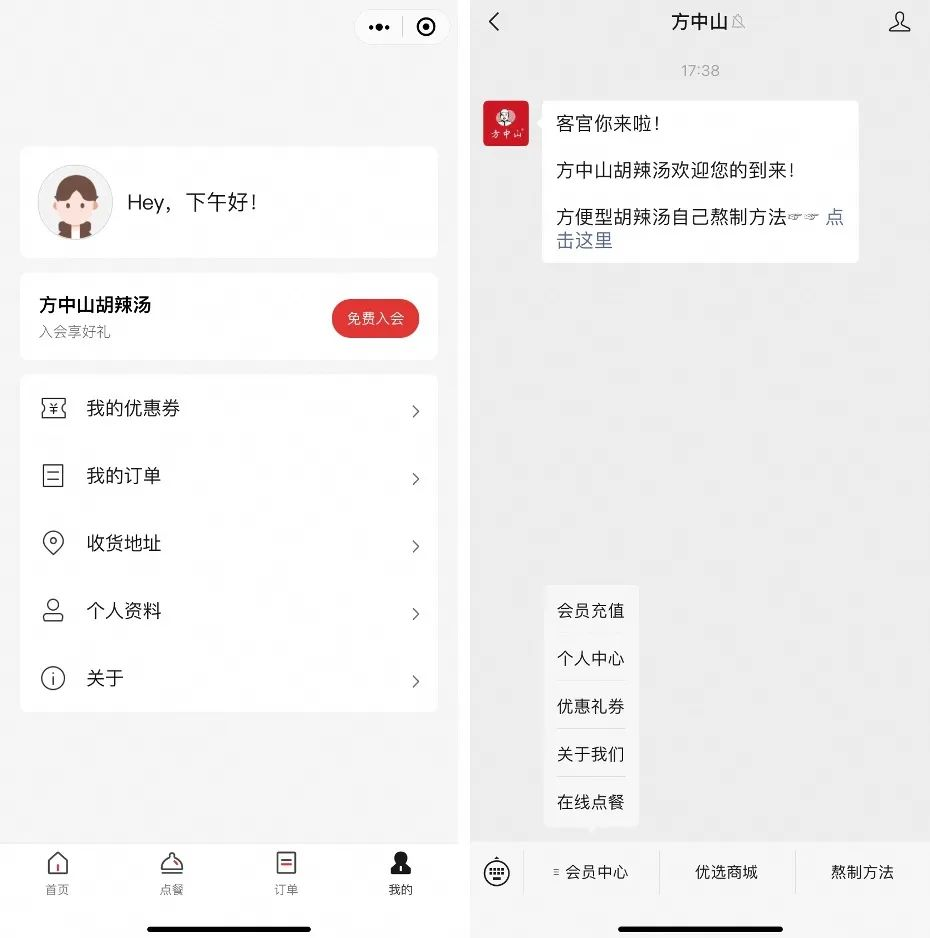
Task: Open 收货地址
Action: (x=228, y=544)
